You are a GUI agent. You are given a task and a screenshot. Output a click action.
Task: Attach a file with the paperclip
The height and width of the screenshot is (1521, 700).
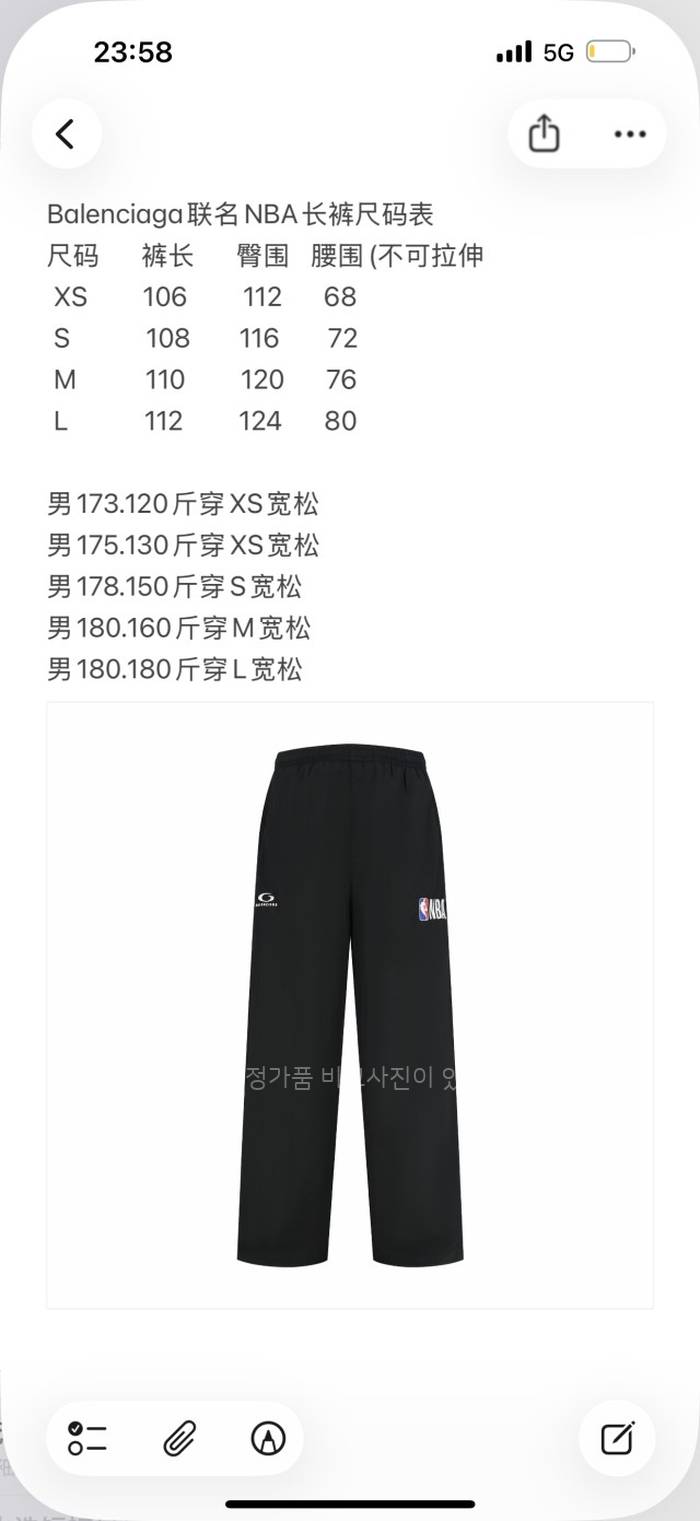179,1438
